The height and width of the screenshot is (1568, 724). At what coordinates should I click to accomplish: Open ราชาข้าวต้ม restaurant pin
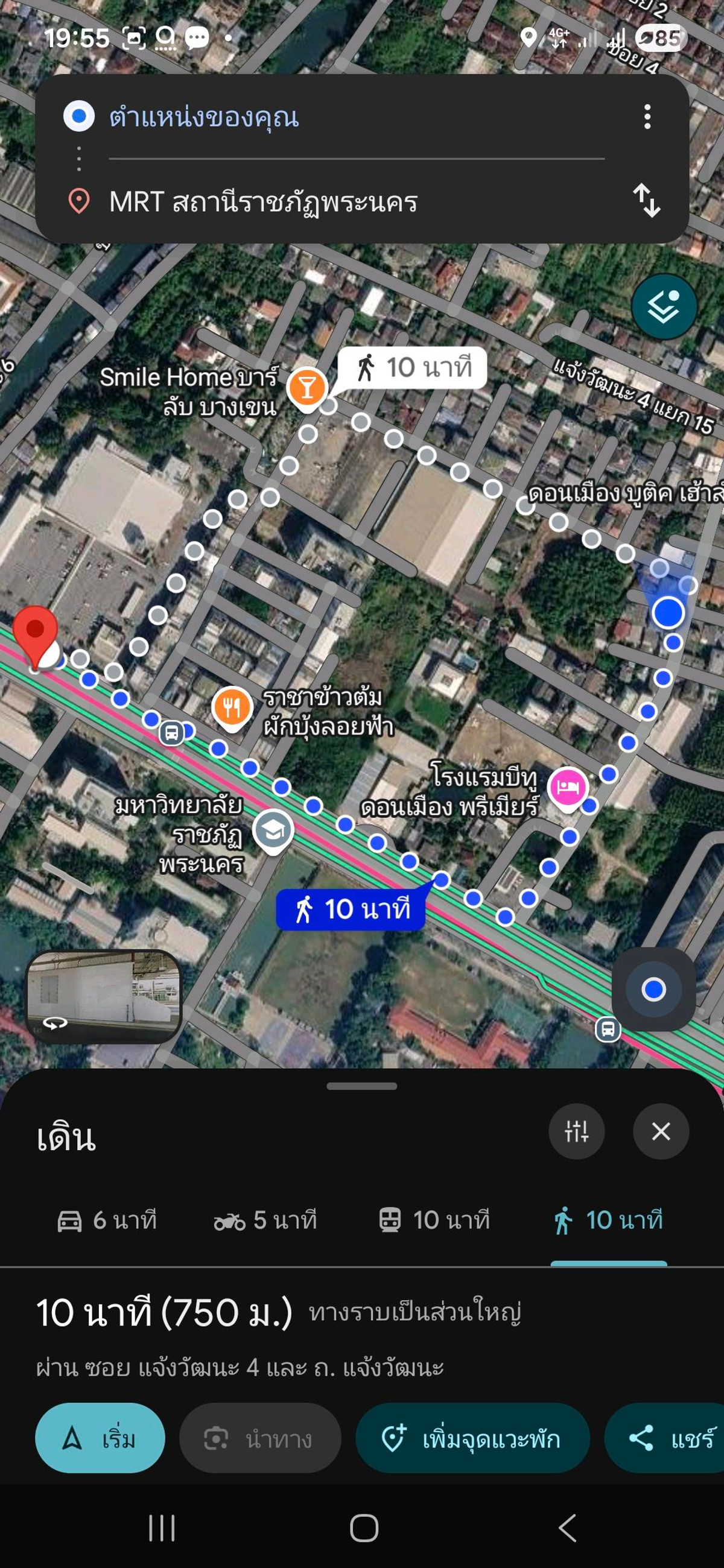232,708
